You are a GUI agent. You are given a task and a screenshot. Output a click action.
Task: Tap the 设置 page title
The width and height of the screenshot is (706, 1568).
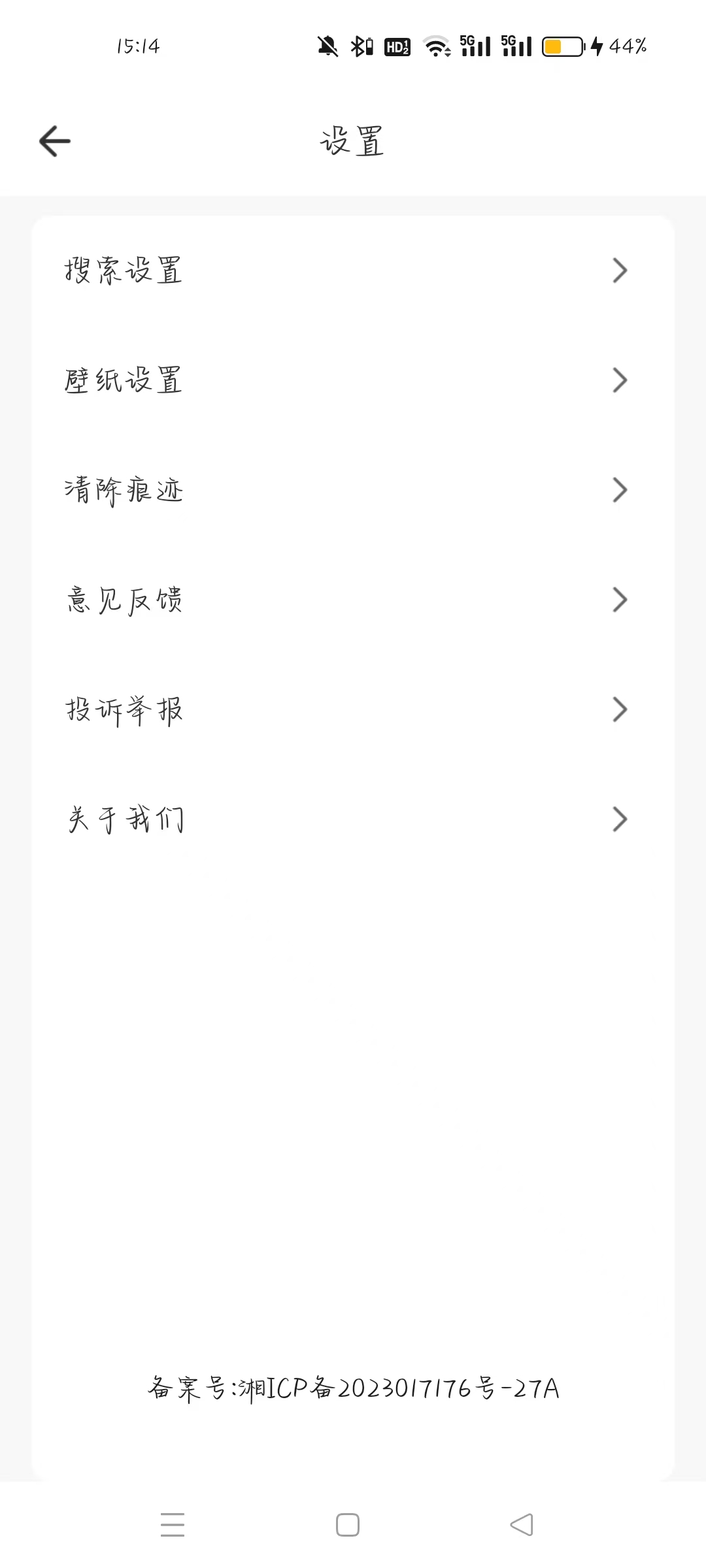click(353, 140)
